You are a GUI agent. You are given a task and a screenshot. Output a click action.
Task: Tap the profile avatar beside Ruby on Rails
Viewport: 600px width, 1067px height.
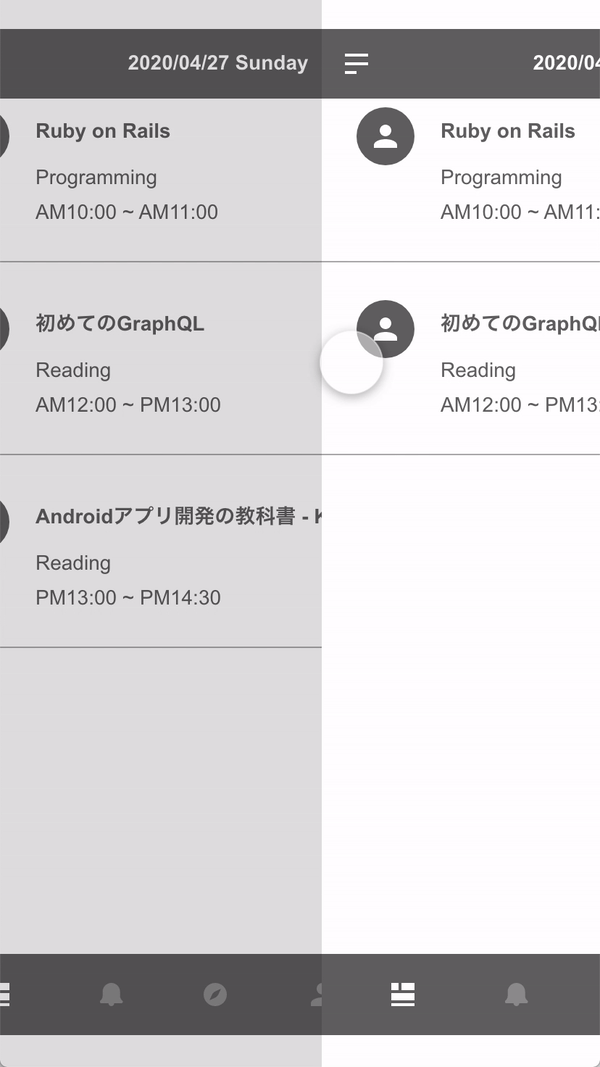[385, 136]
